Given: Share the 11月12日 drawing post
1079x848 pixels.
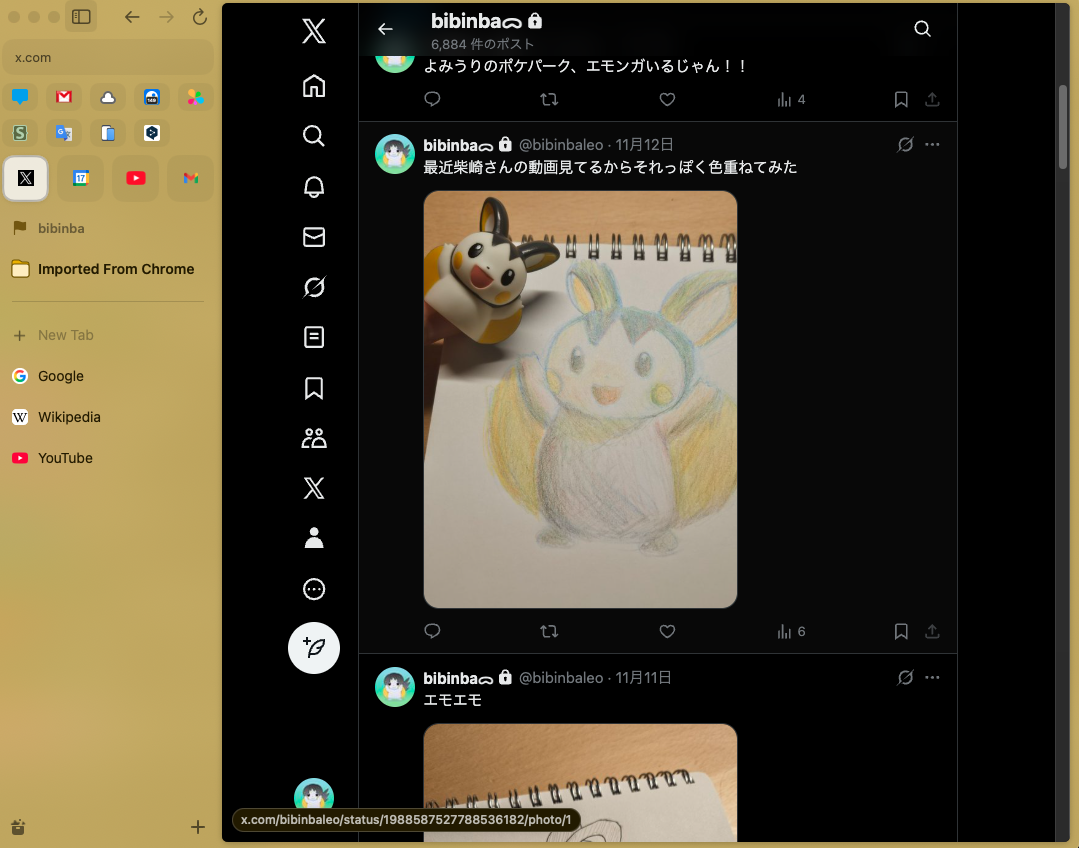Looking at the screenshot, I should click(x=932, y=631).
